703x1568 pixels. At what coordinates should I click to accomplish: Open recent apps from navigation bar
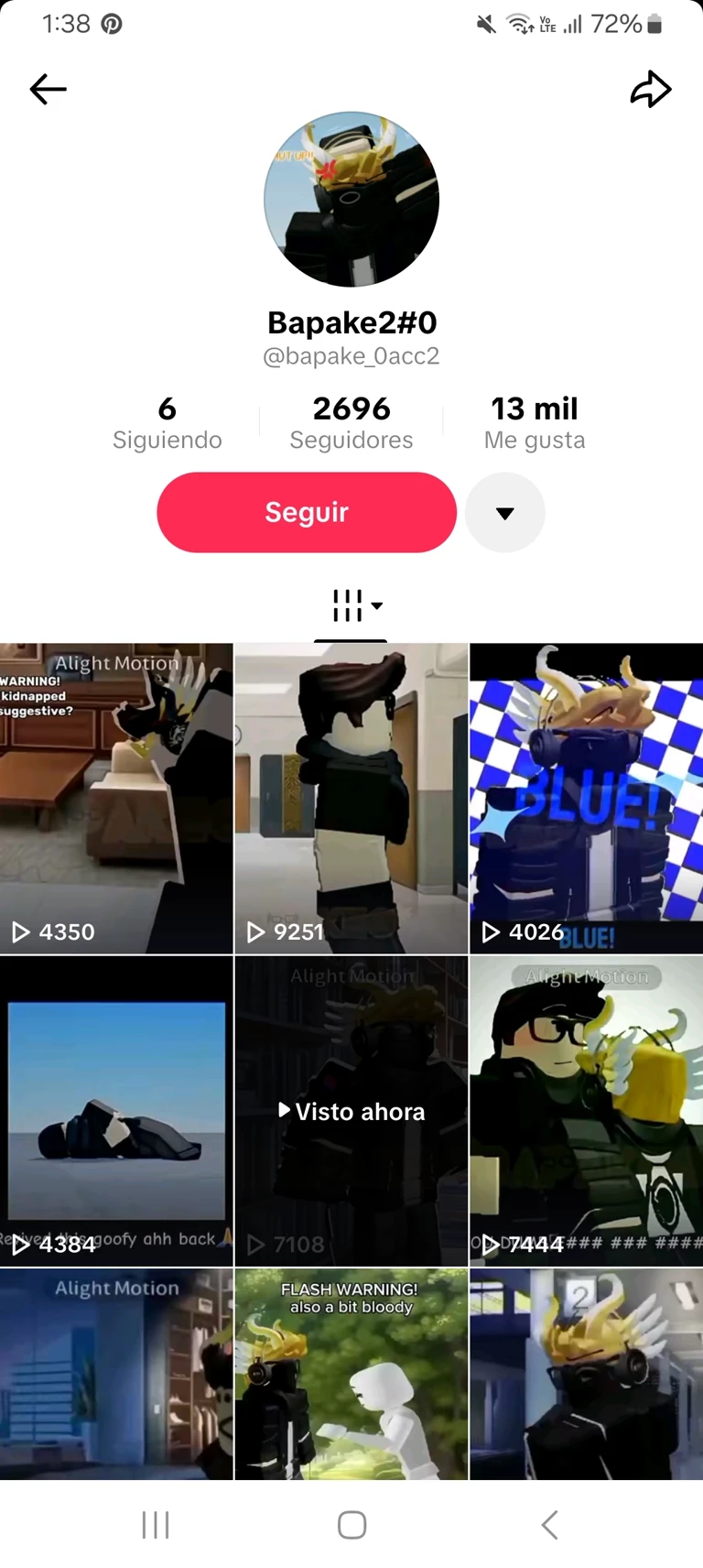pos(156,1525)
